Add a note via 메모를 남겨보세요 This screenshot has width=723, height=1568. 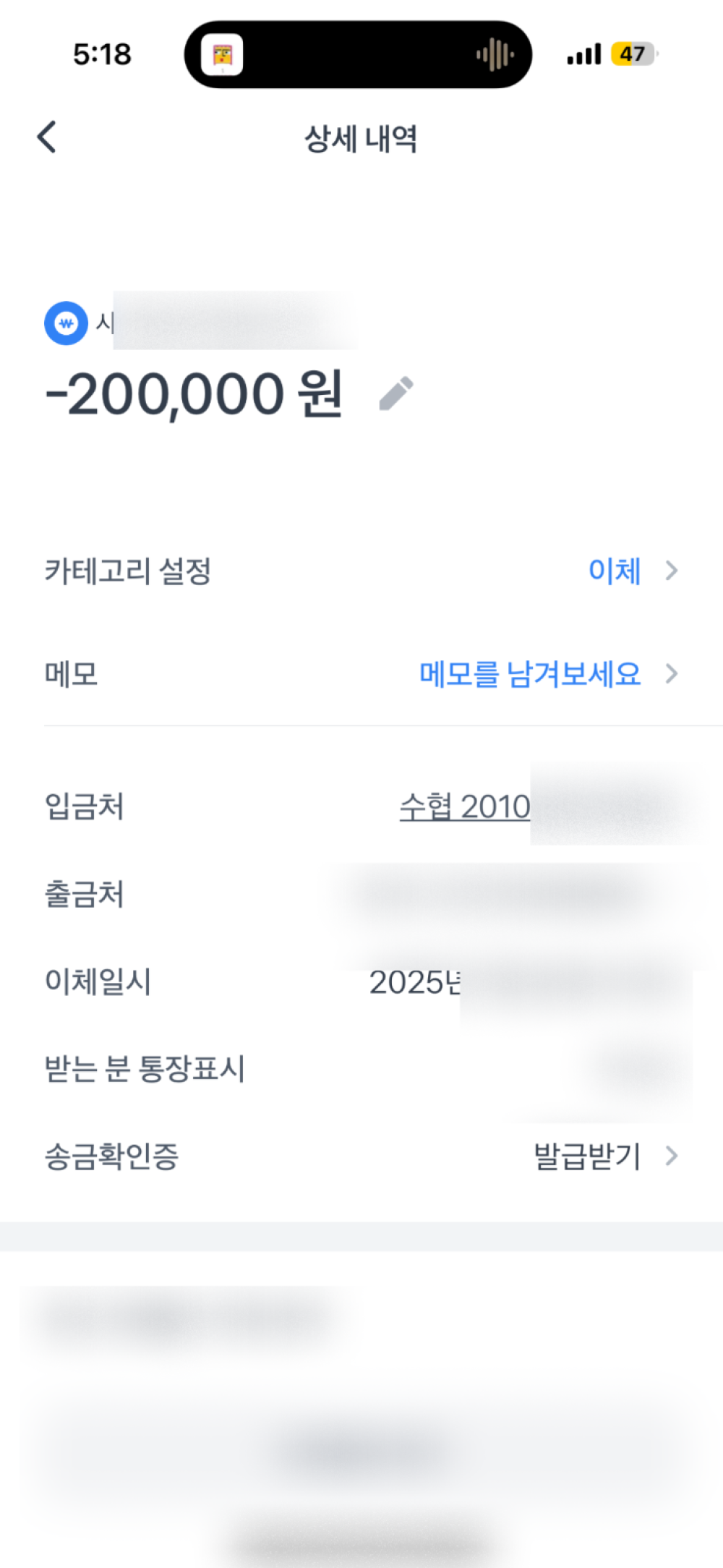(530, 674)
